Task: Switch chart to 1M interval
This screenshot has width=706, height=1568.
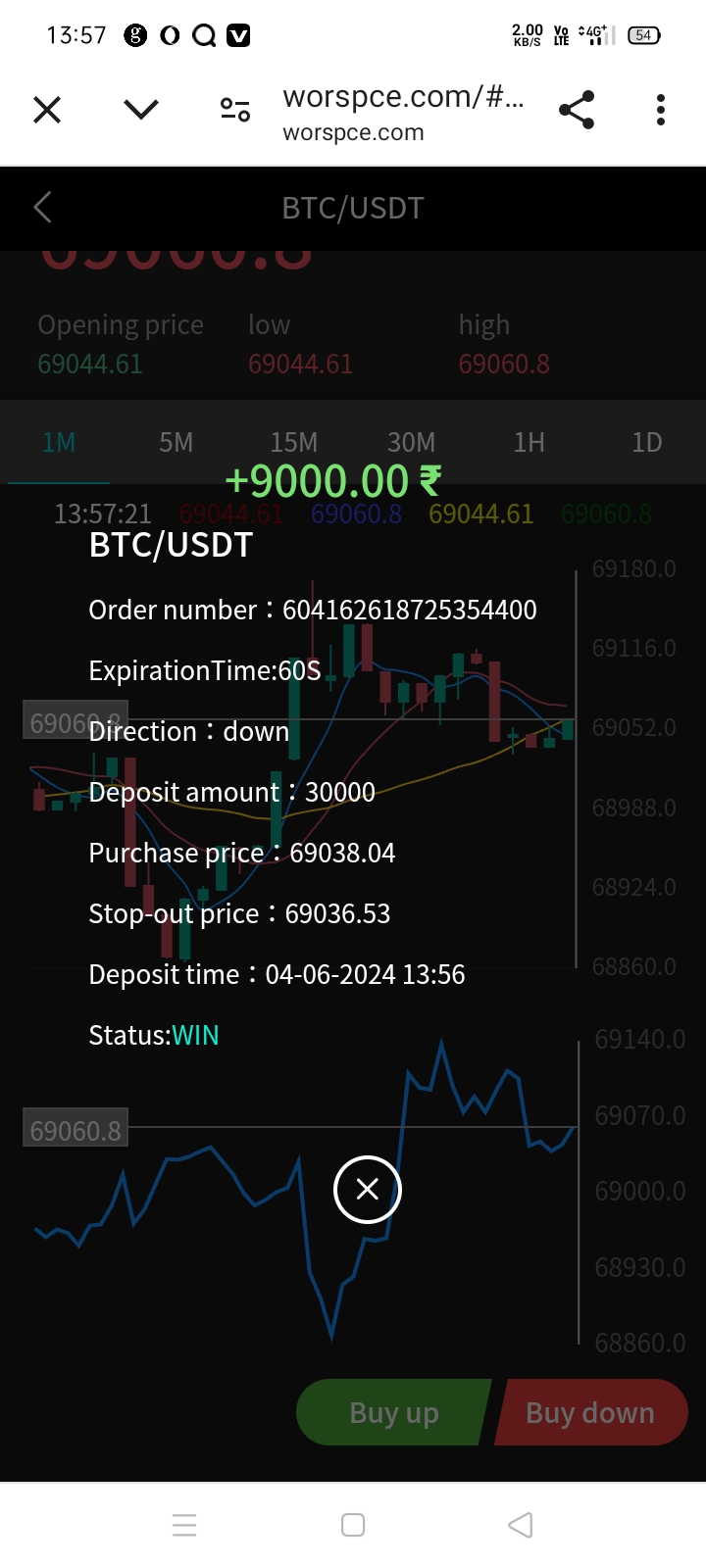Action: pos(59,443)
